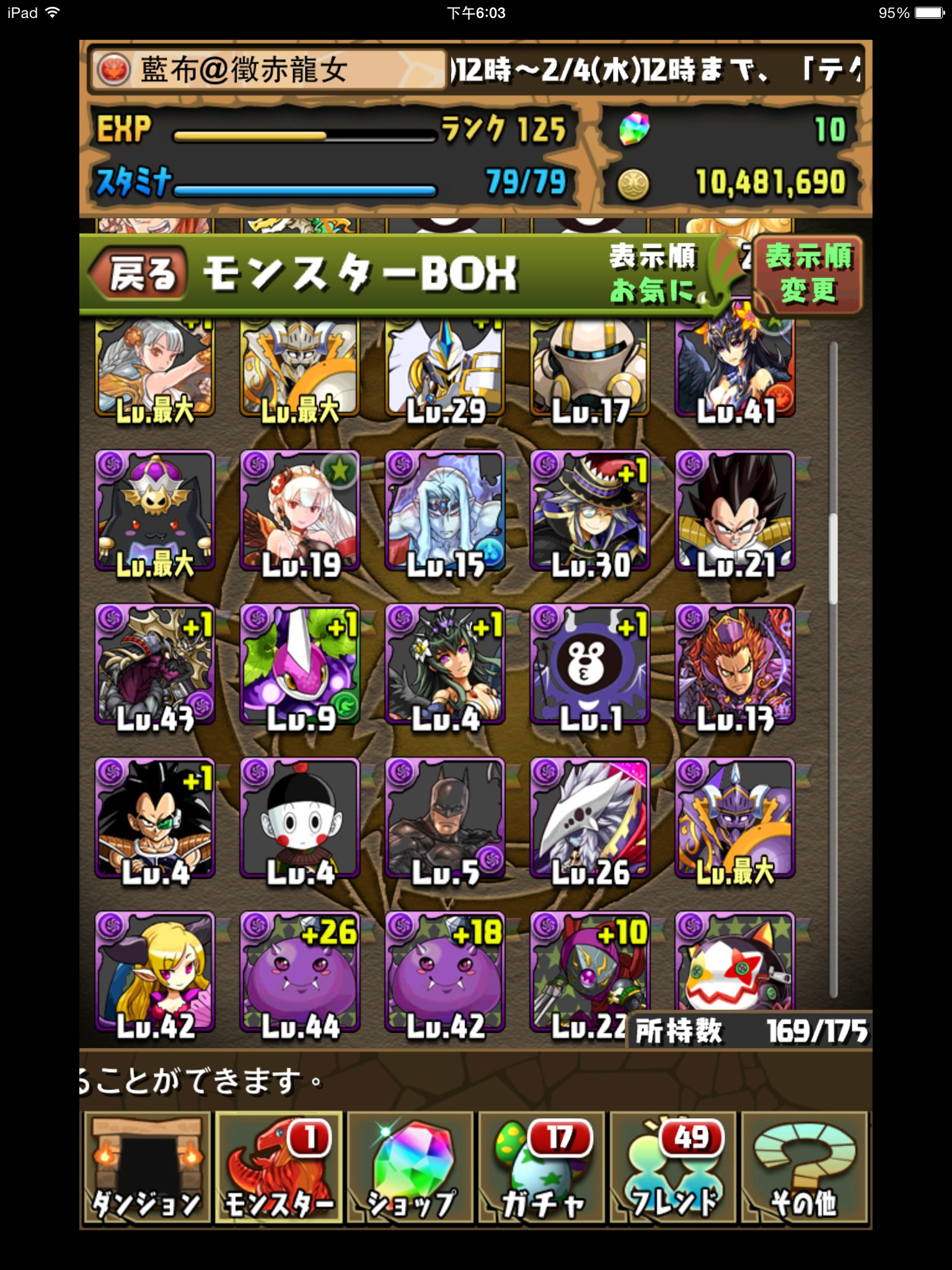Tap the 戻る back button
This screenshot has width=952, height=1270.
pos(140,273)
